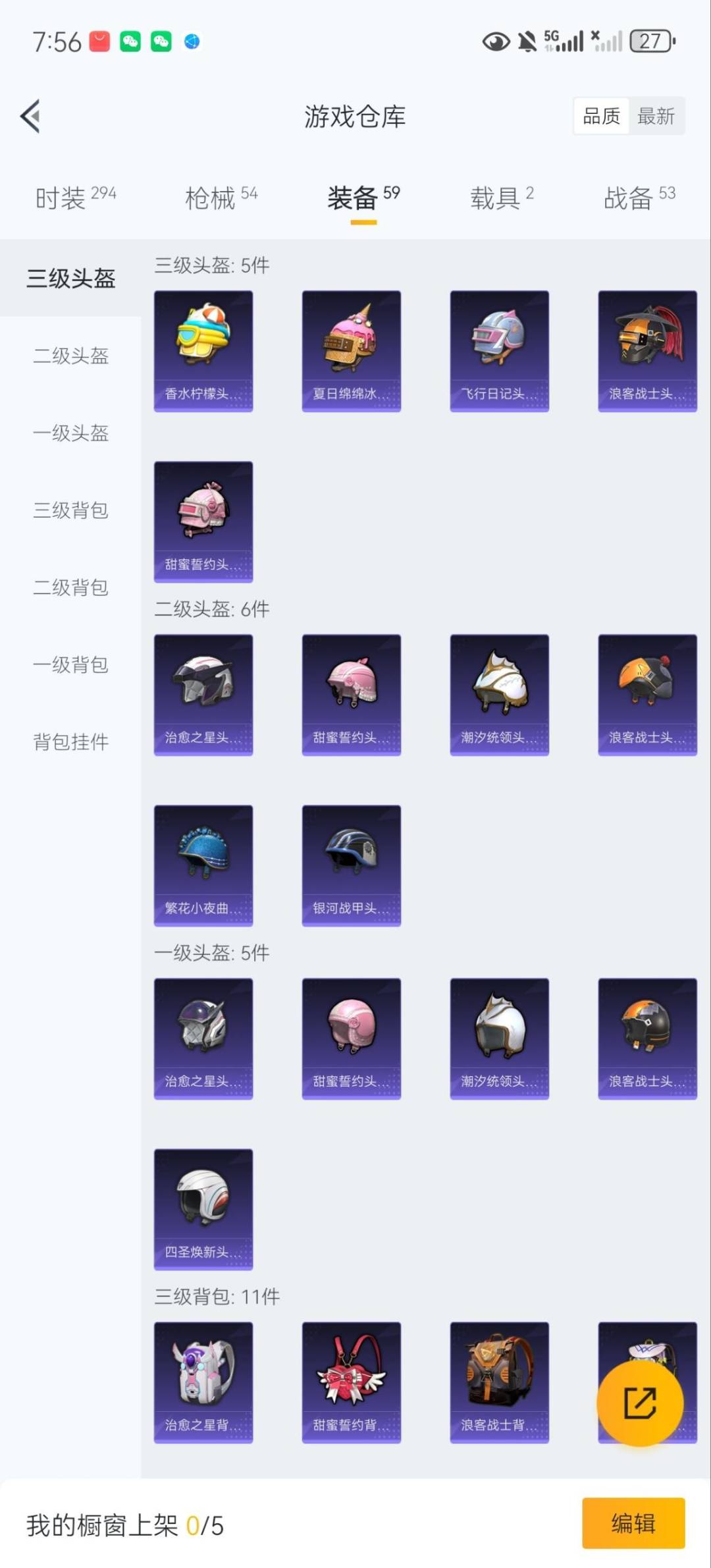This screenshot has width=711, height=1568.
Task: Tap the back arrow to exit warehouse
Action: click(30, 116)
